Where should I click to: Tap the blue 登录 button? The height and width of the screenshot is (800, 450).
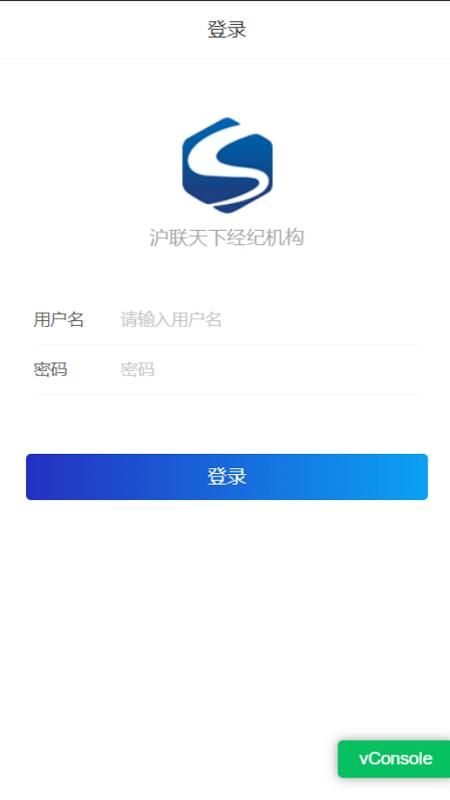click(x=227, y=477)
